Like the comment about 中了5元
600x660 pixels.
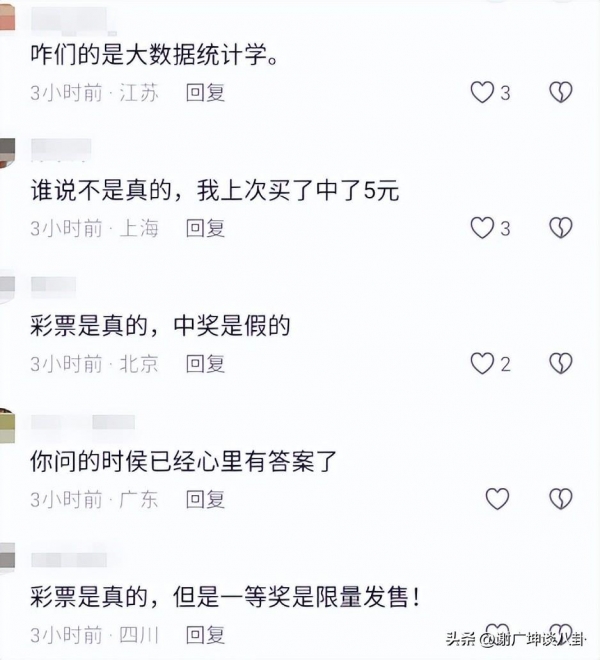tap(483, 228)
